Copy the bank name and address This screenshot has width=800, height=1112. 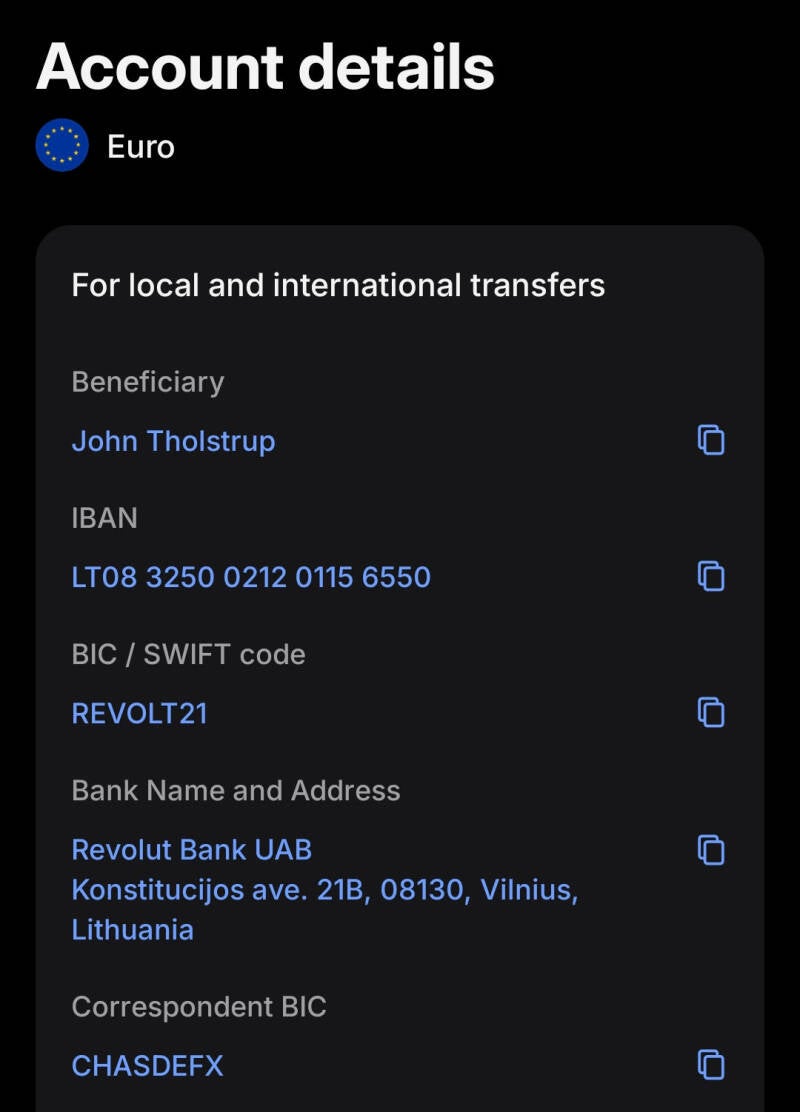[x=710, y=849]
